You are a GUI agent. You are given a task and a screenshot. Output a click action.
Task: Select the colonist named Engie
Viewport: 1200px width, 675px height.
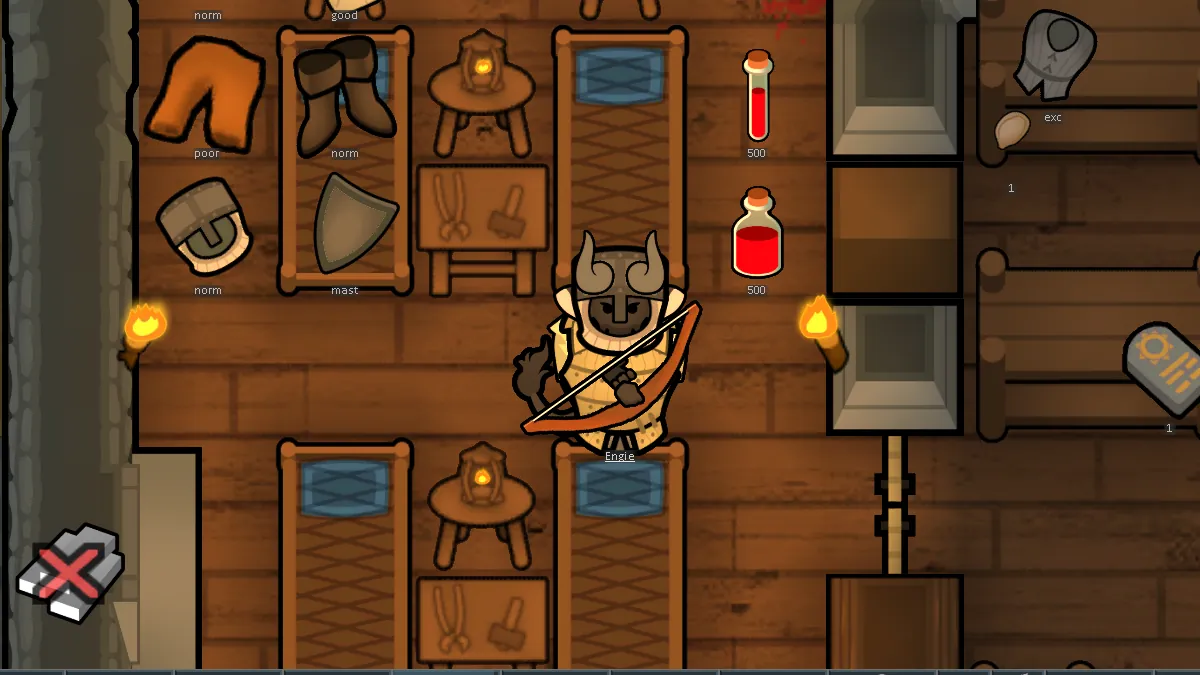coord(617,350)
